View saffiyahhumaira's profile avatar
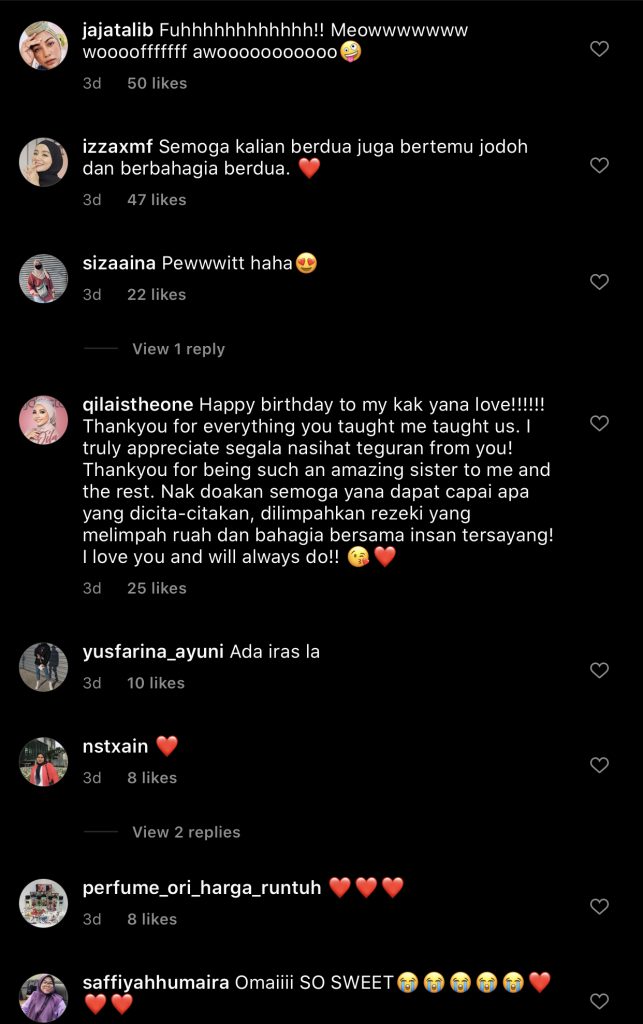The height and width of the screenshot is (1024, 643). tap(43, 997)
